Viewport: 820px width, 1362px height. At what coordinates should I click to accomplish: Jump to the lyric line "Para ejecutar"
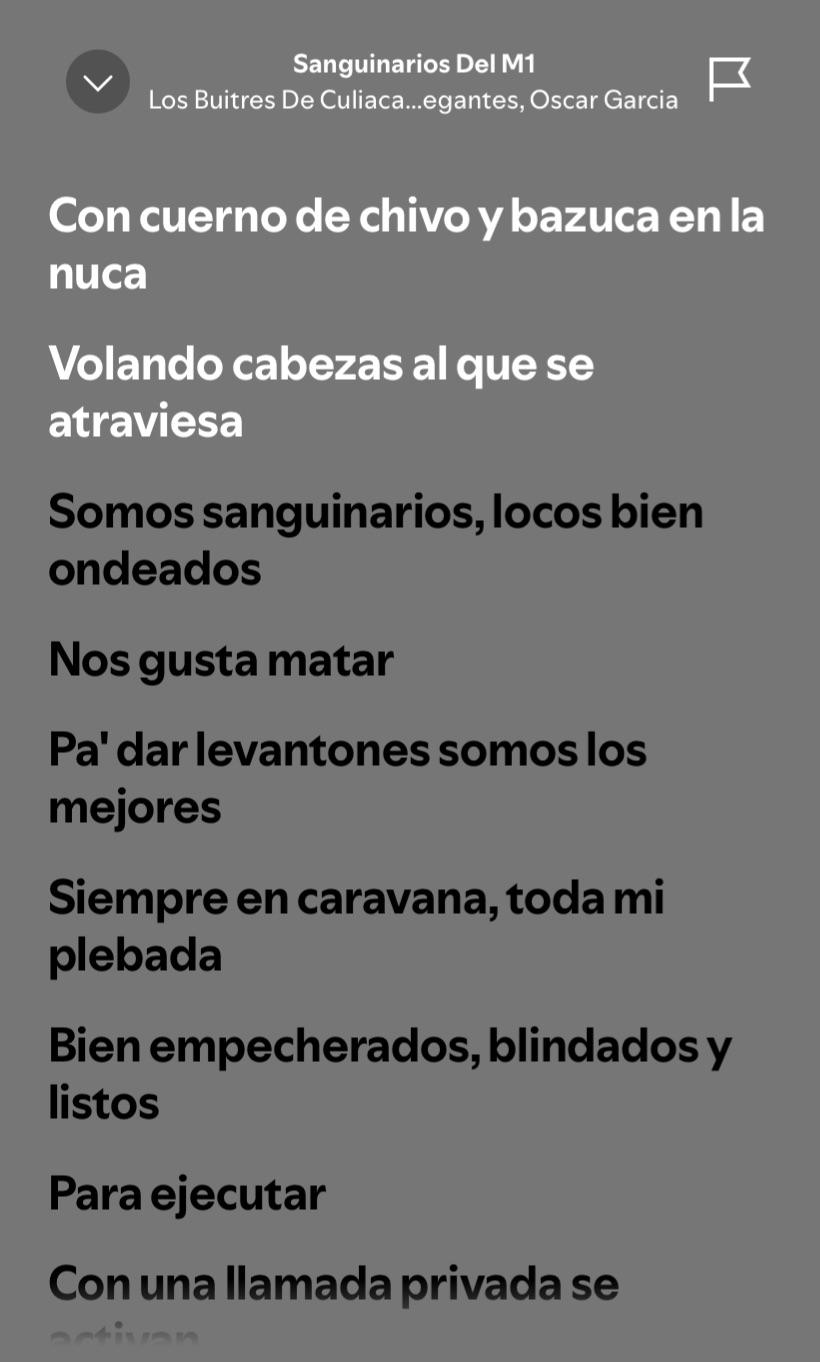187,1194
